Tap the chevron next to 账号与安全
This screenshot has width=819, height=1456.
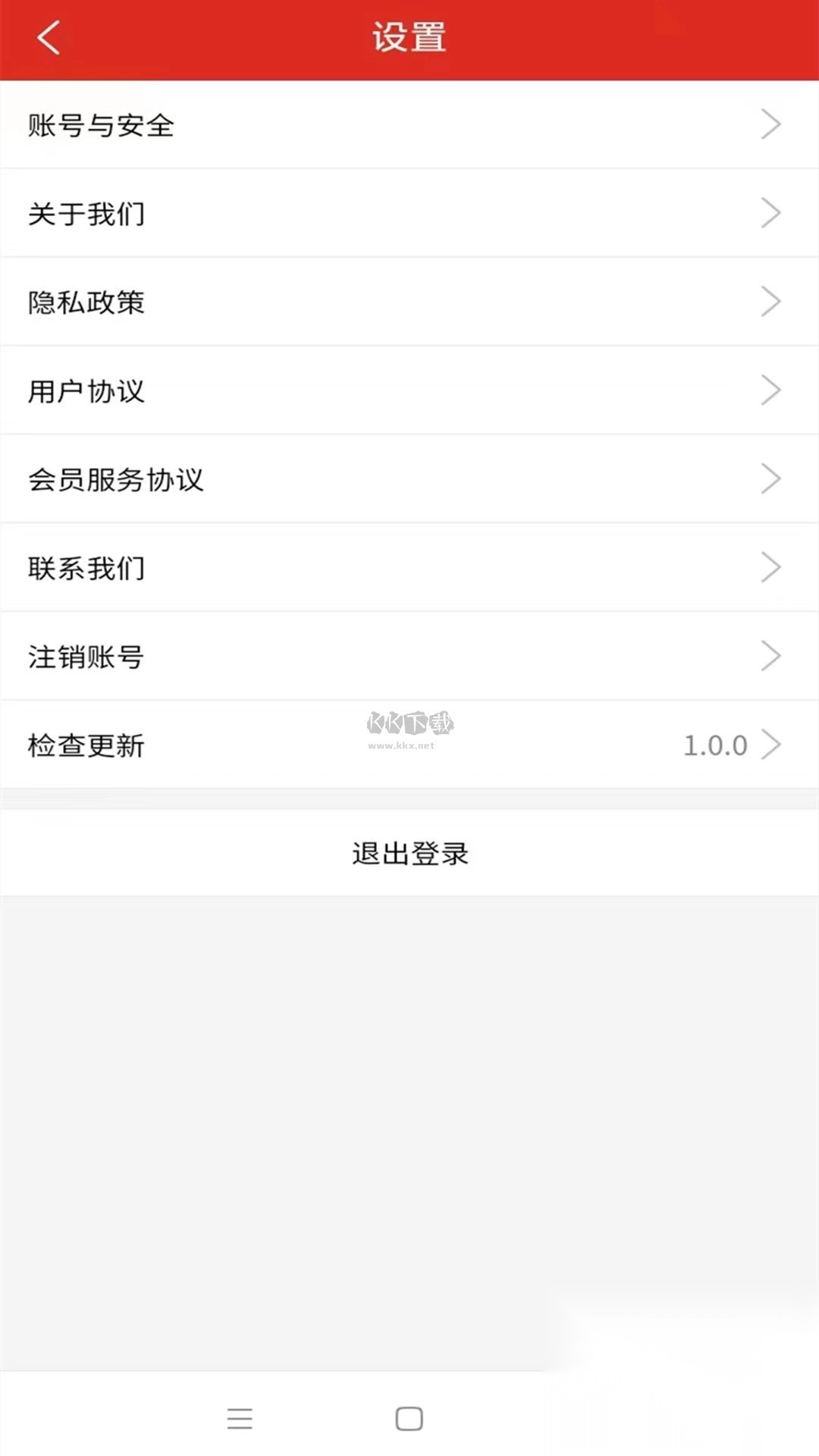[x=772, y=124]
